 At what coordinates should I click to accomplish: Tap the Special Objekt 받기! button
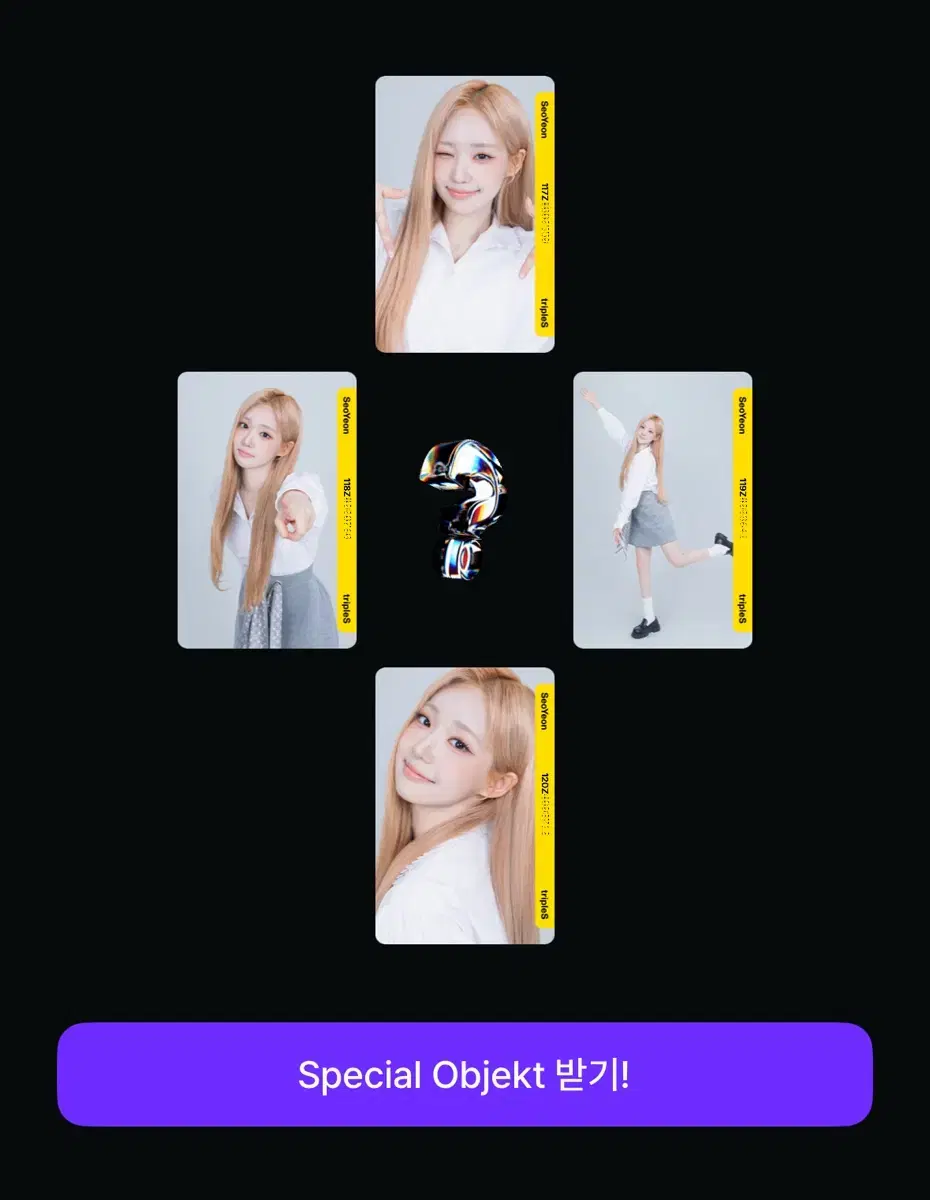coord(465,1075)
